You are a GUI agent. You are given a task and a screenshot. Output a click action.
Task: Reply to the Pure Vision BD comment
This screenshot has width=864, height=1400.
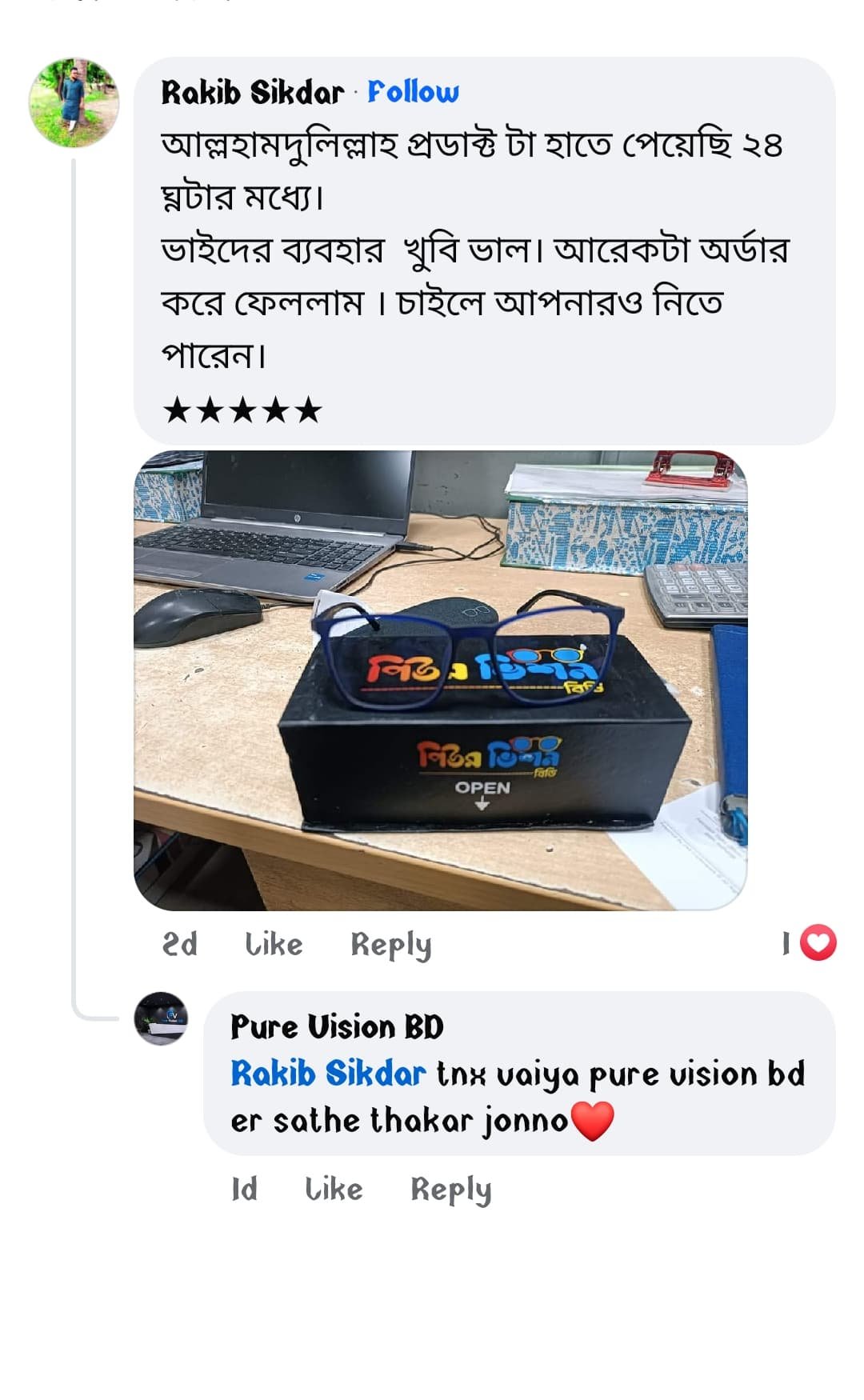pos(450,1190)
